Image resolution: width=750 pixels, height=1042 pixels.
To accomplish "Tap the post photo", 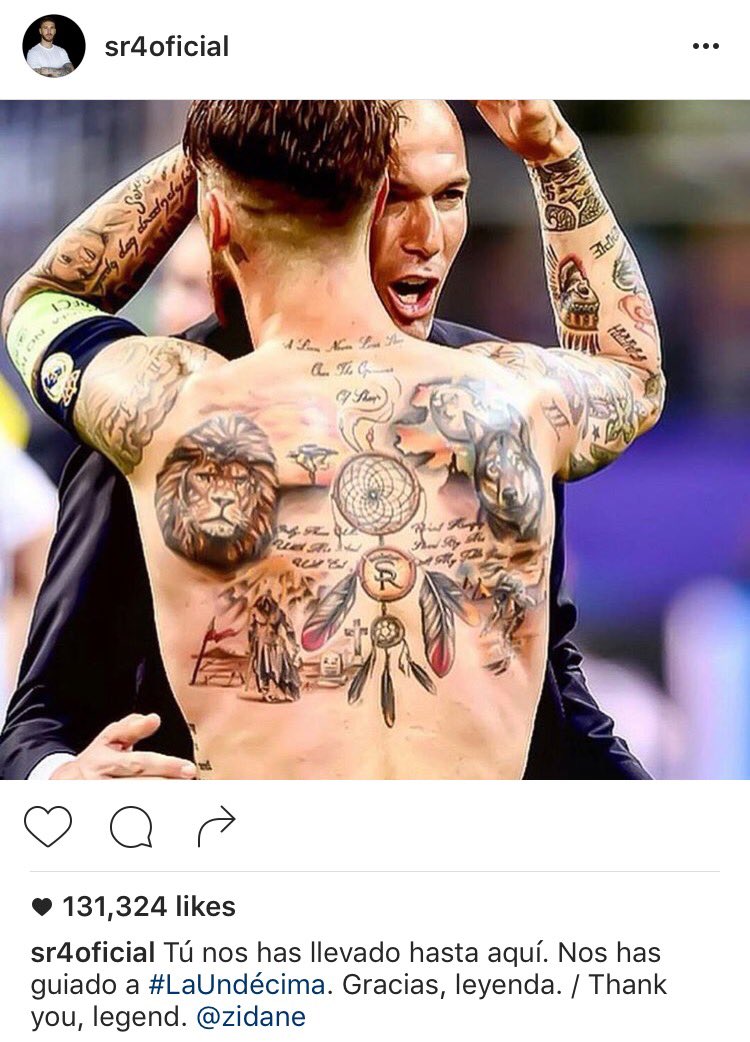I will (x=375, y=440).
